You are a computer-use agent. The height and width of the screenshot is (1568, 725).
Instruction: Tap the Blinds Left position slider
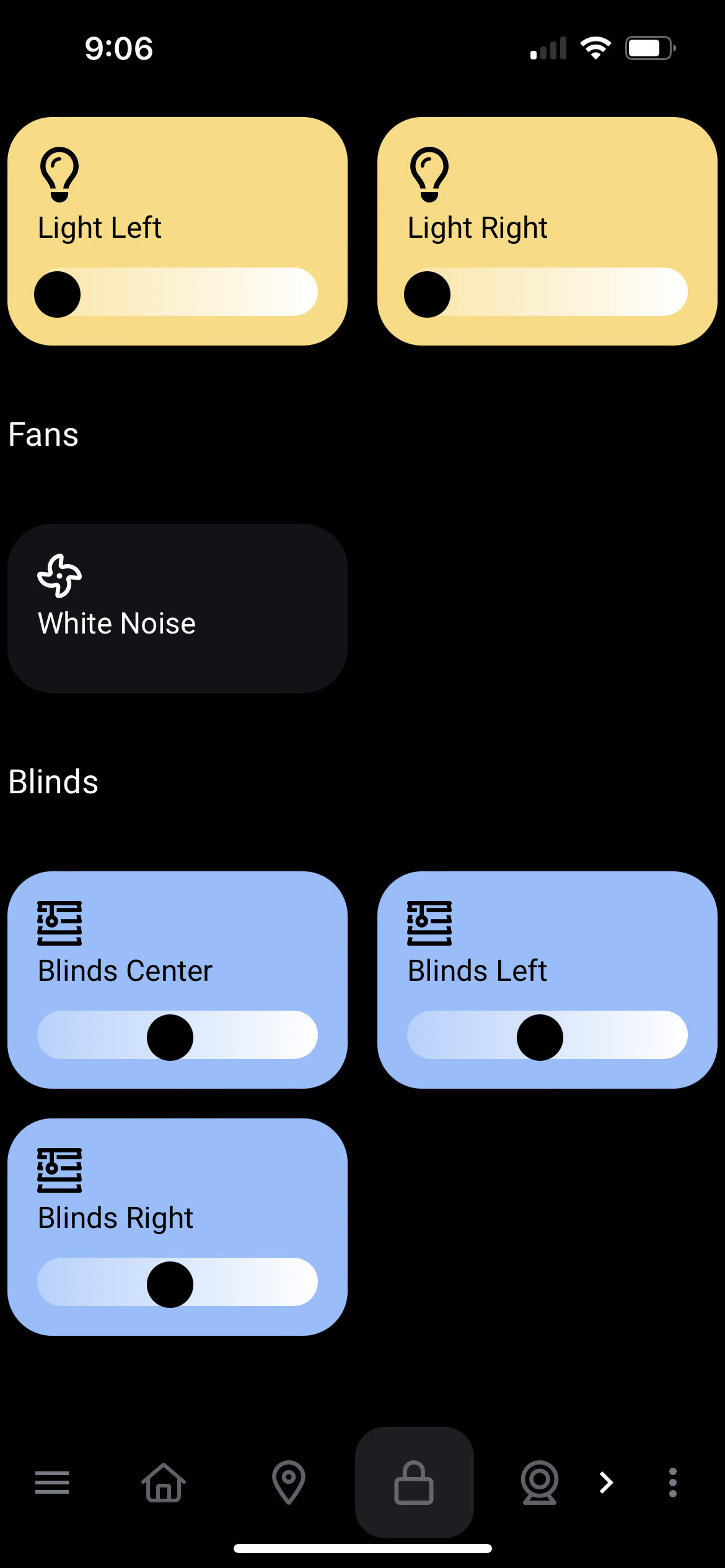547,1035
